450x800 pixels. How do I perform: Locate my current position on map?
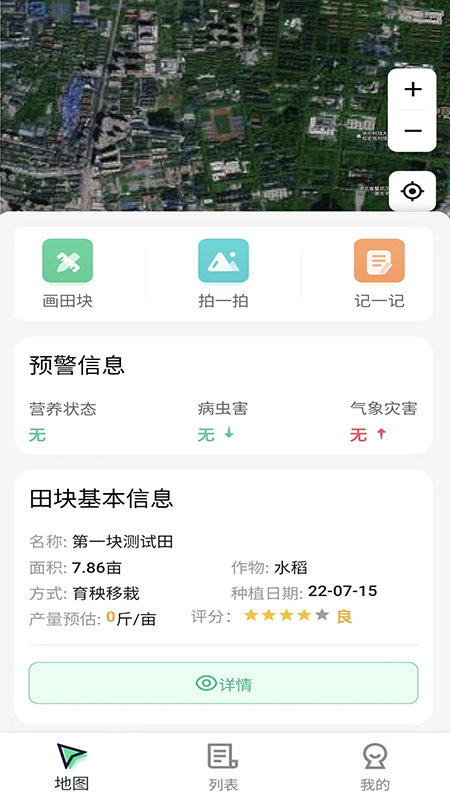(412, 191)
